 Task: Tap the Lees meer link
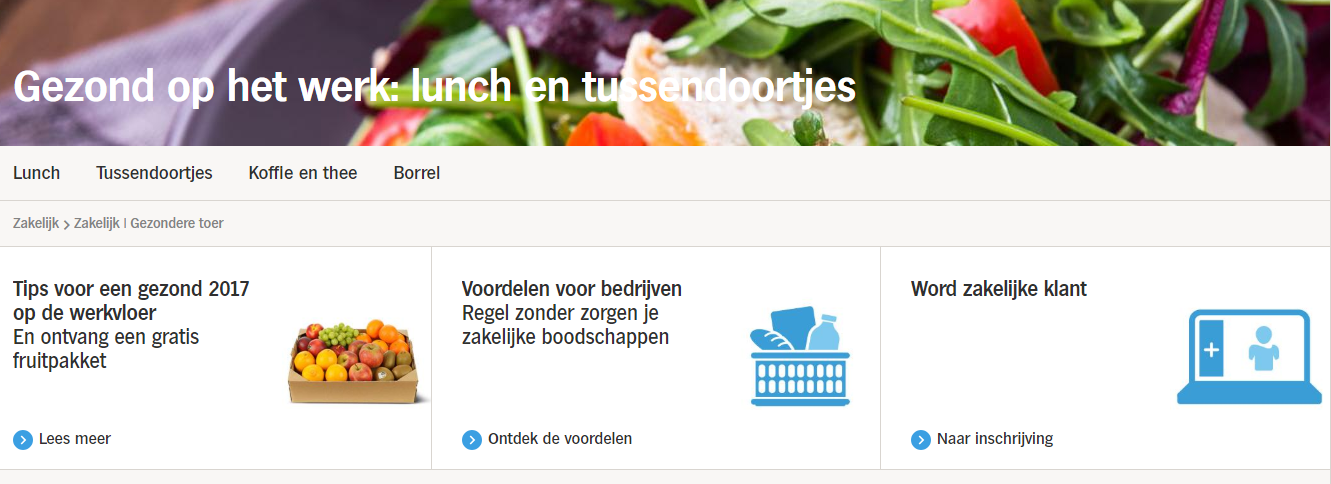[x=73, y=439]
